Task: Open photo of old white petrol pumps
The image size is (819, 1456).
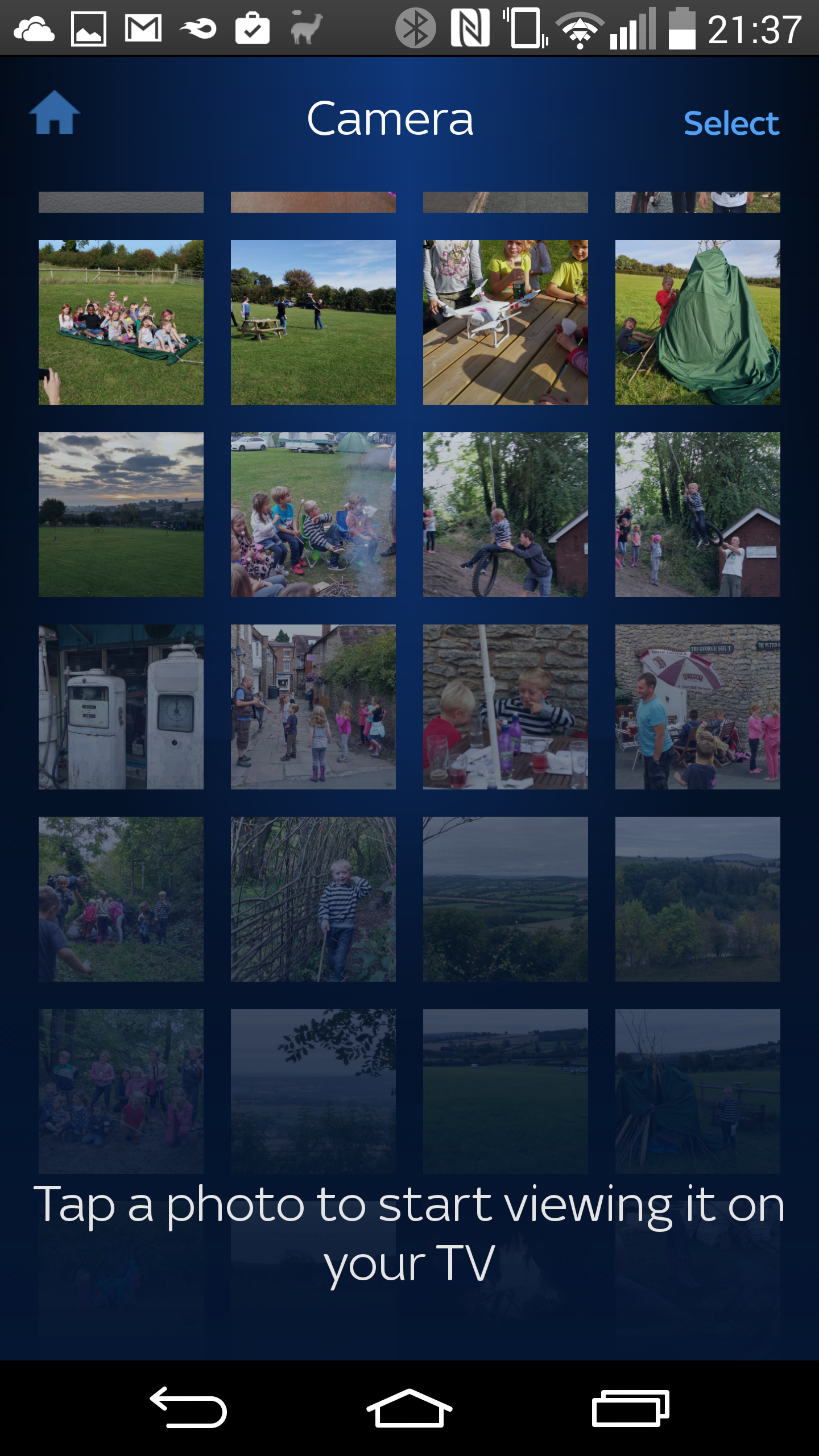Action: (121, 707)
